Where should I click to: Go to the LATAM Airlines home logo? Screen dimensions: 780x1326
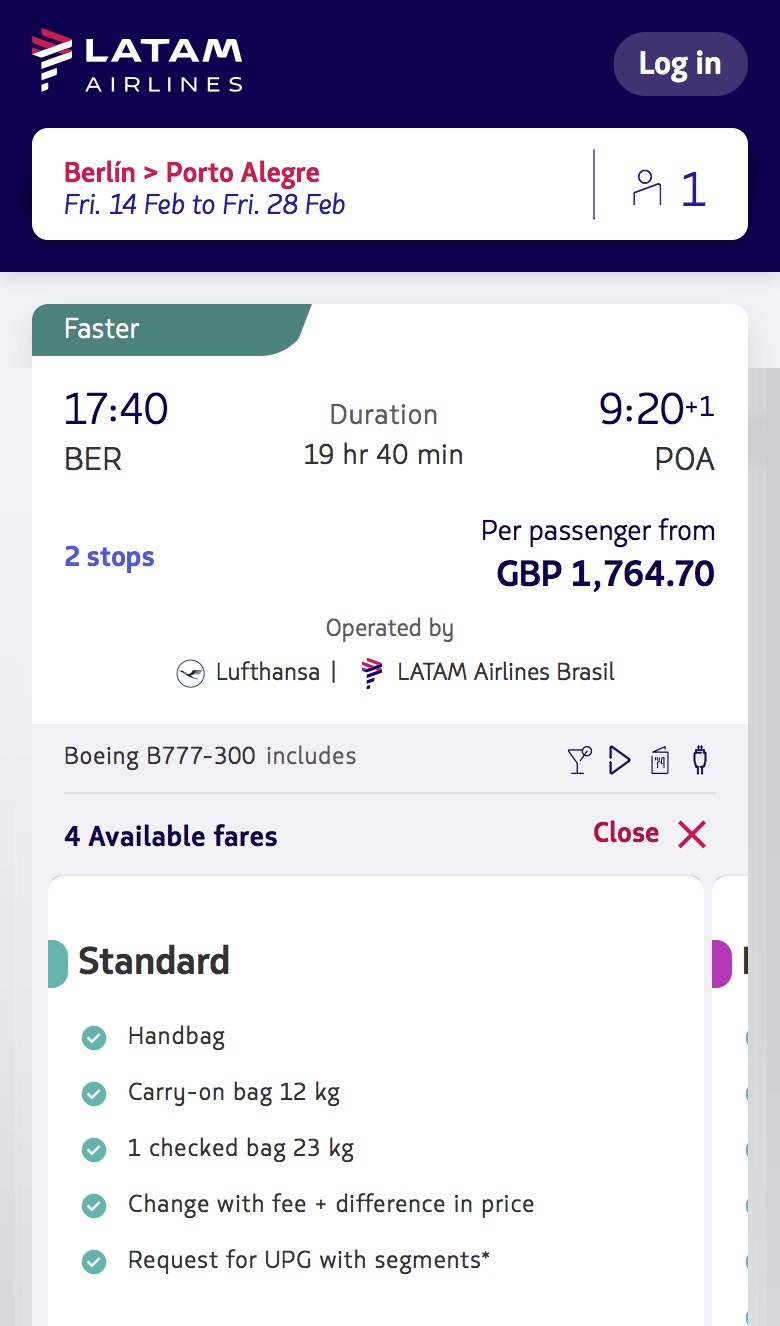click(x=137, y=61)
